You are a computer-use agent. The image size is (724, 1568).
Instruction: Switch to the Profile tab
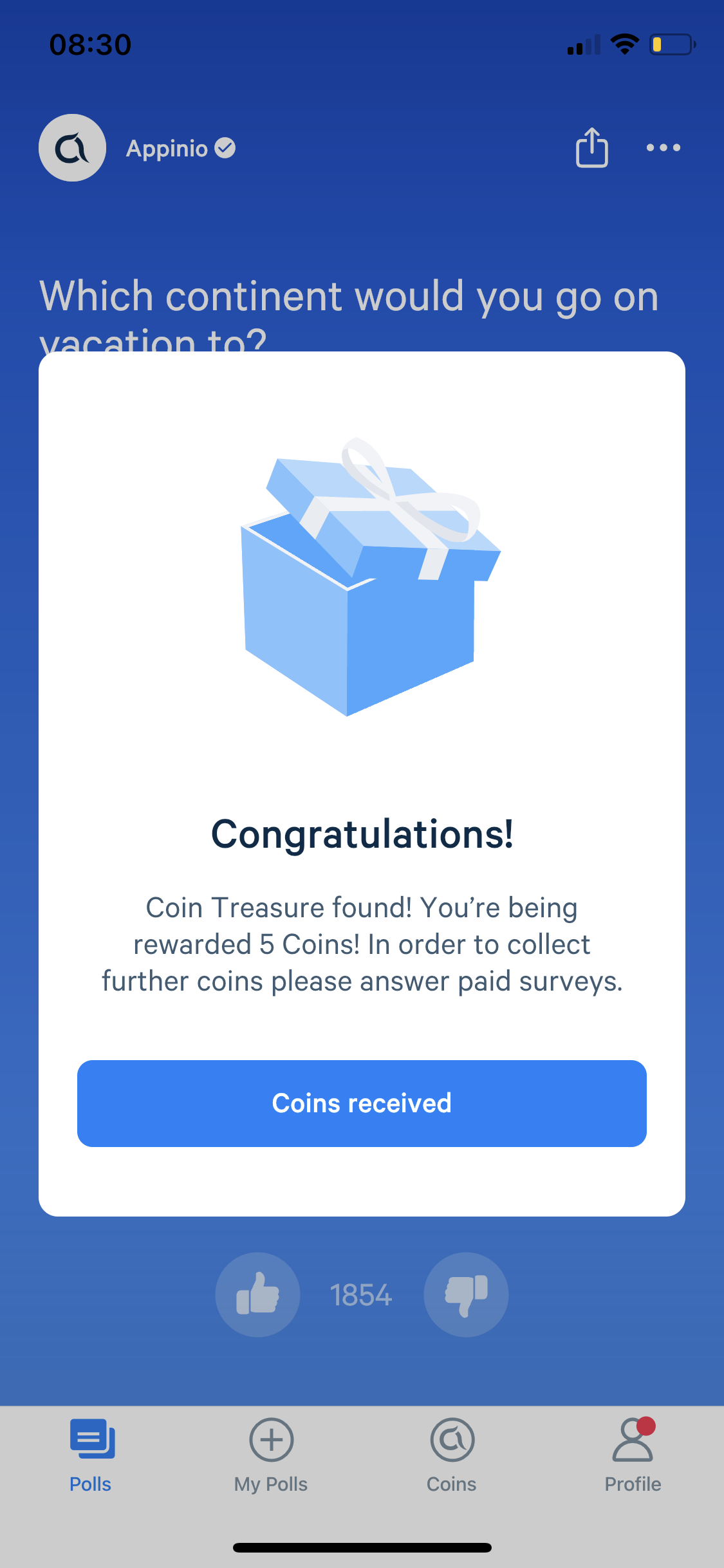tap(633, 1455)
